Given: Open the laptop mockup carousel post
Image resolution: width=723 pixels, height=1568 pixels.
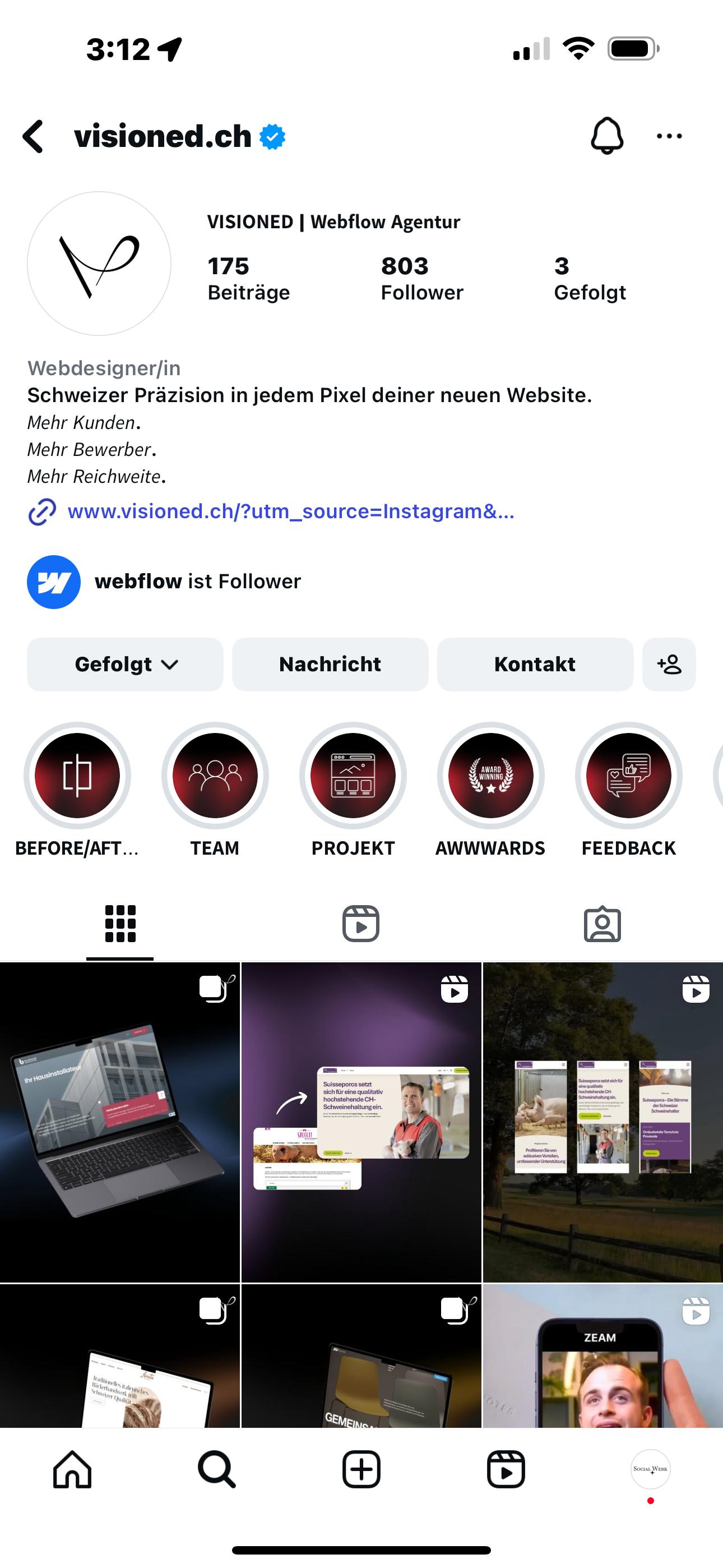Looking at the screenshot, I should [x=120, y=1122].
